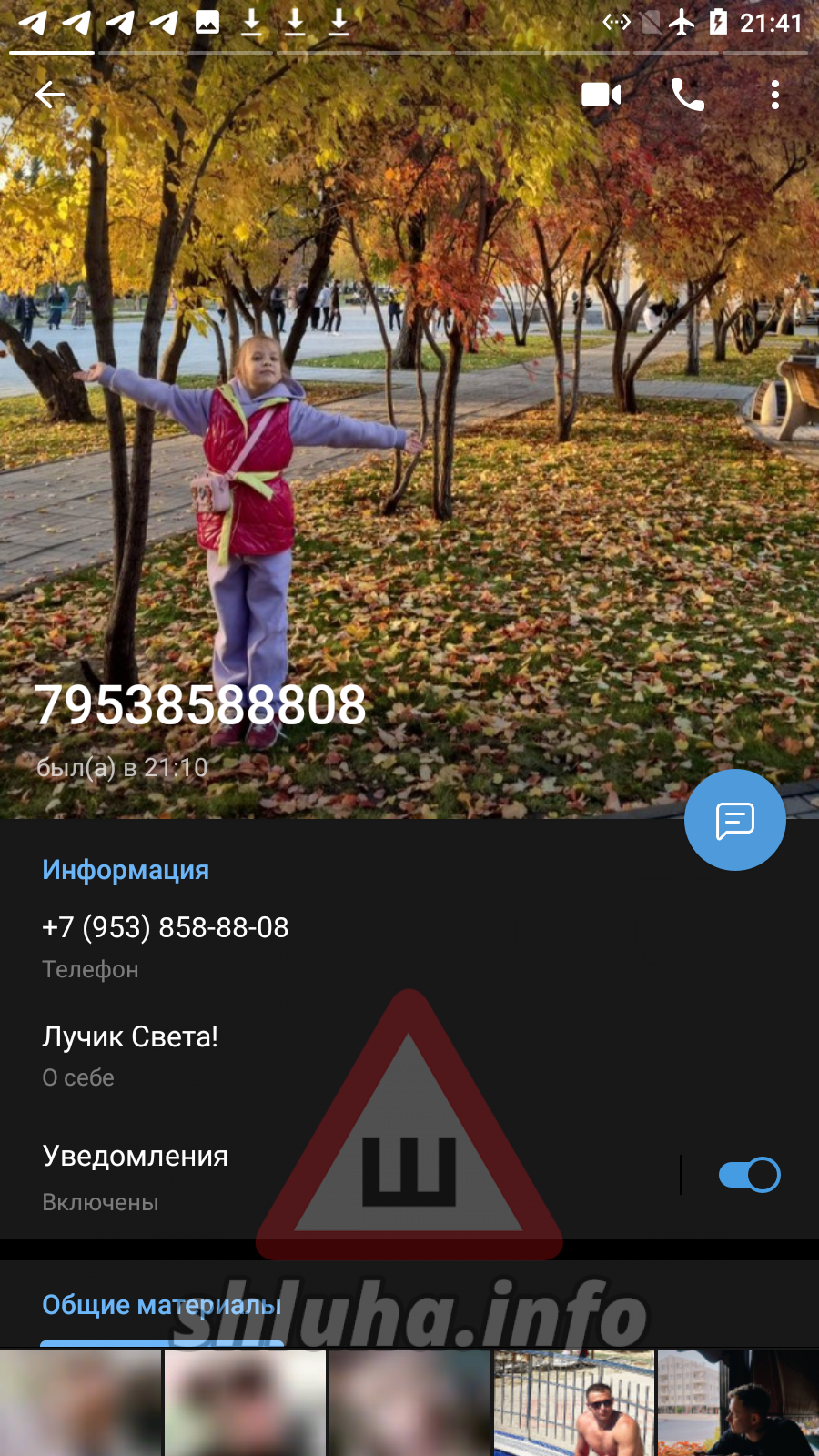This screenshot has width=819, height=1456.
Task: Open the shirtless man at railing photo
Action: pos(573,1403)
